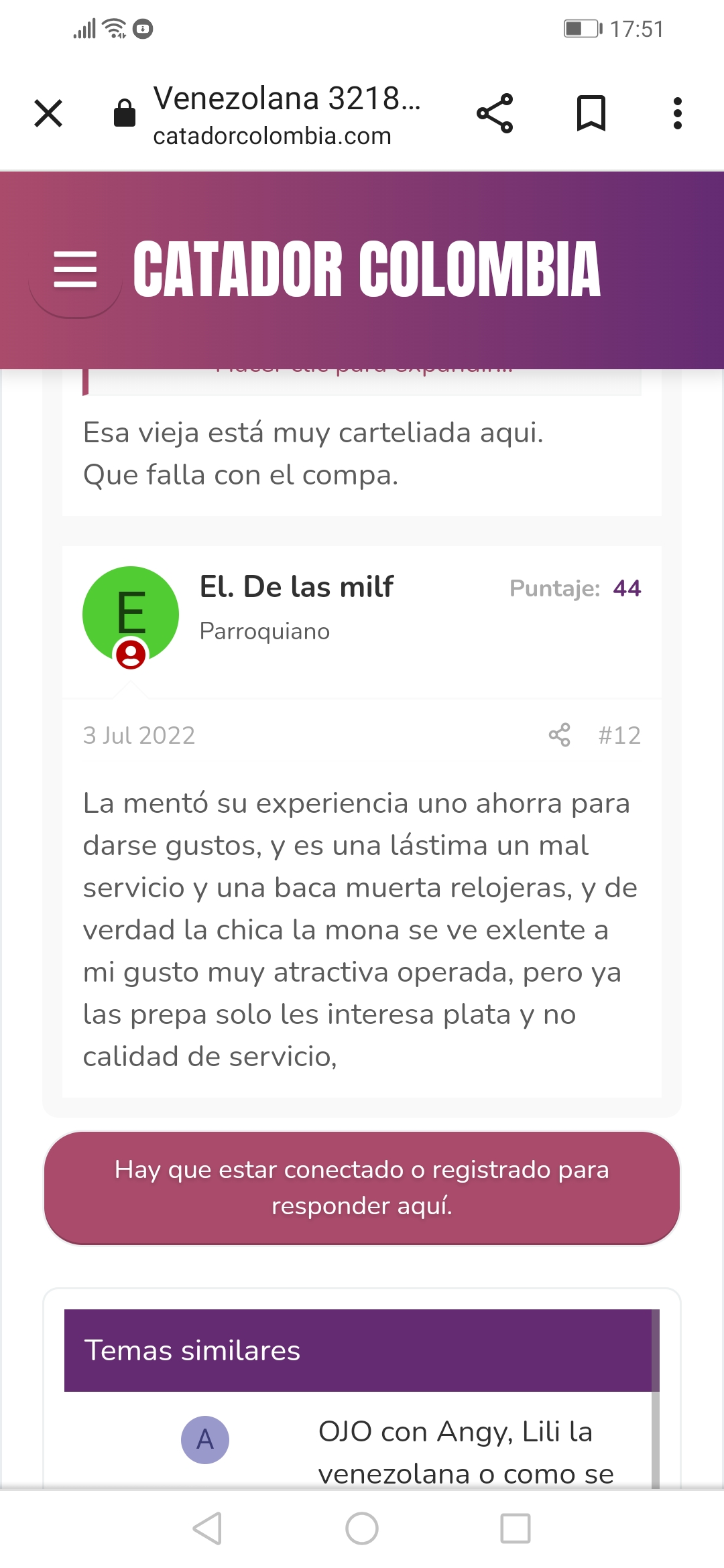
Task: Bookmark this page
Action: click(591, 113)
